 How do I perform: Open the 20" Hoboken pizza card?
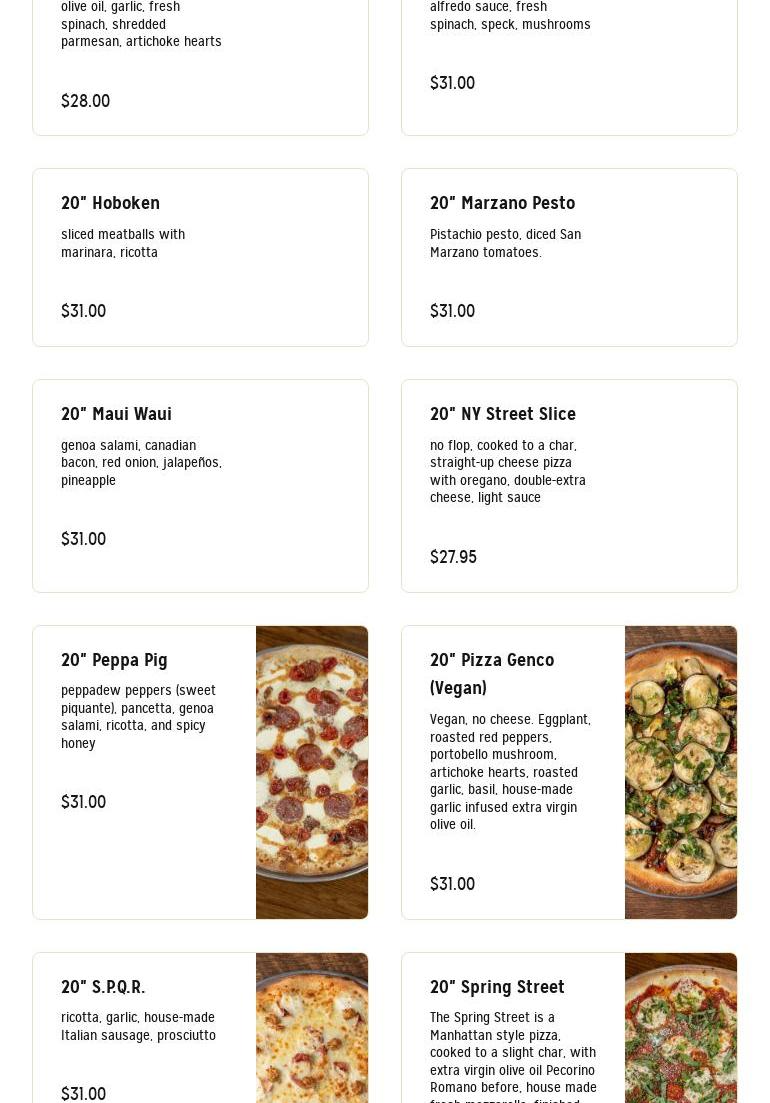click(200, 257)
